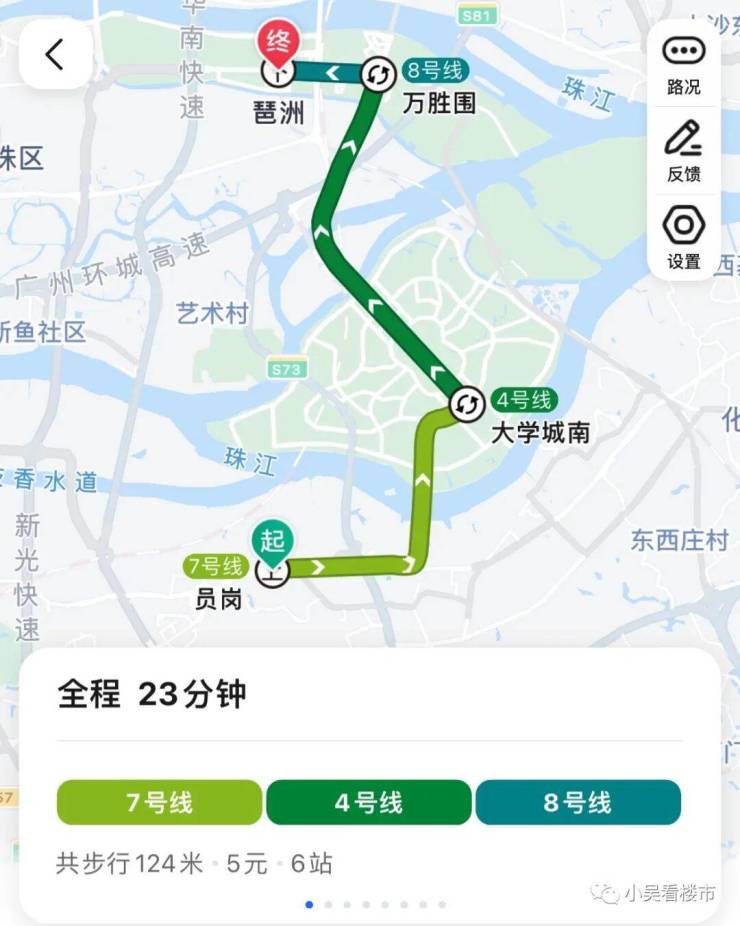Select the 琶洲 destination marker
This screenshot has width=740, height=926.
pyautogui.click(x=277, y=70)
